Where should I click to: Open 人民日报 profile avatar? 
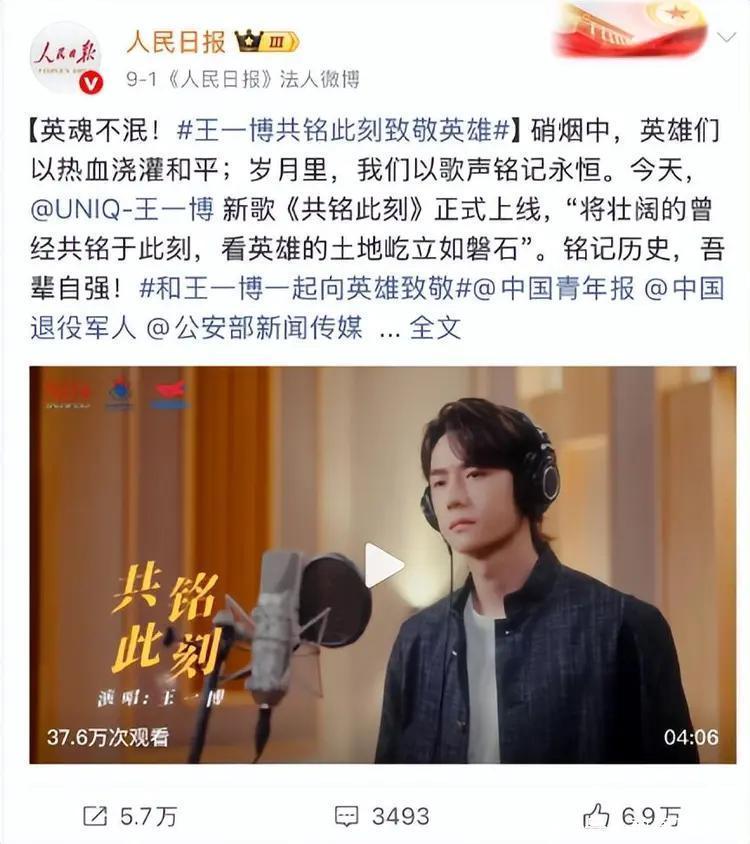click(x=66, y=57)
